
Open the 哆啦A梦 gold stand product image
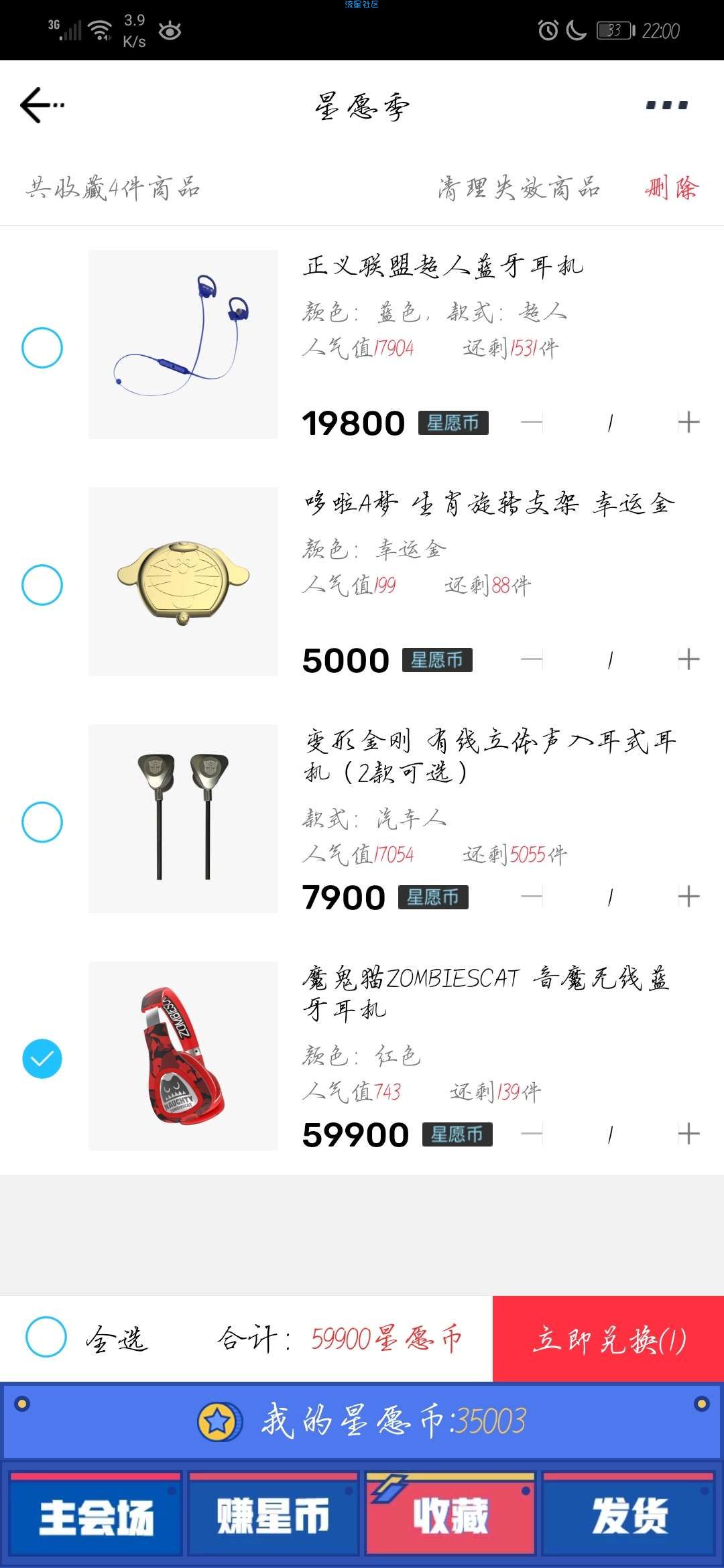tap(183, 582)
